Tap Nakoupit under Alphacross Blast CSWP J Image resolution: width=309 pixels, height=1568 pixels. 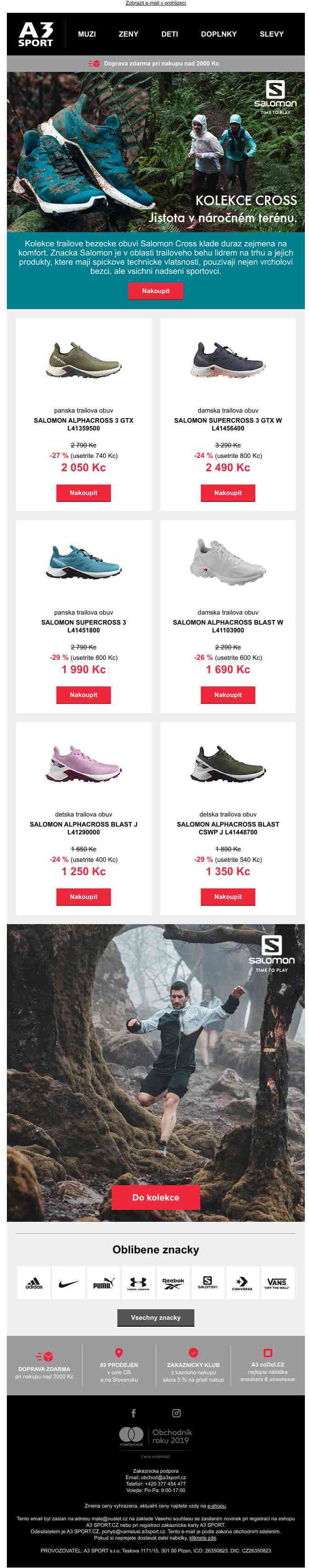(x=227, y=897)
